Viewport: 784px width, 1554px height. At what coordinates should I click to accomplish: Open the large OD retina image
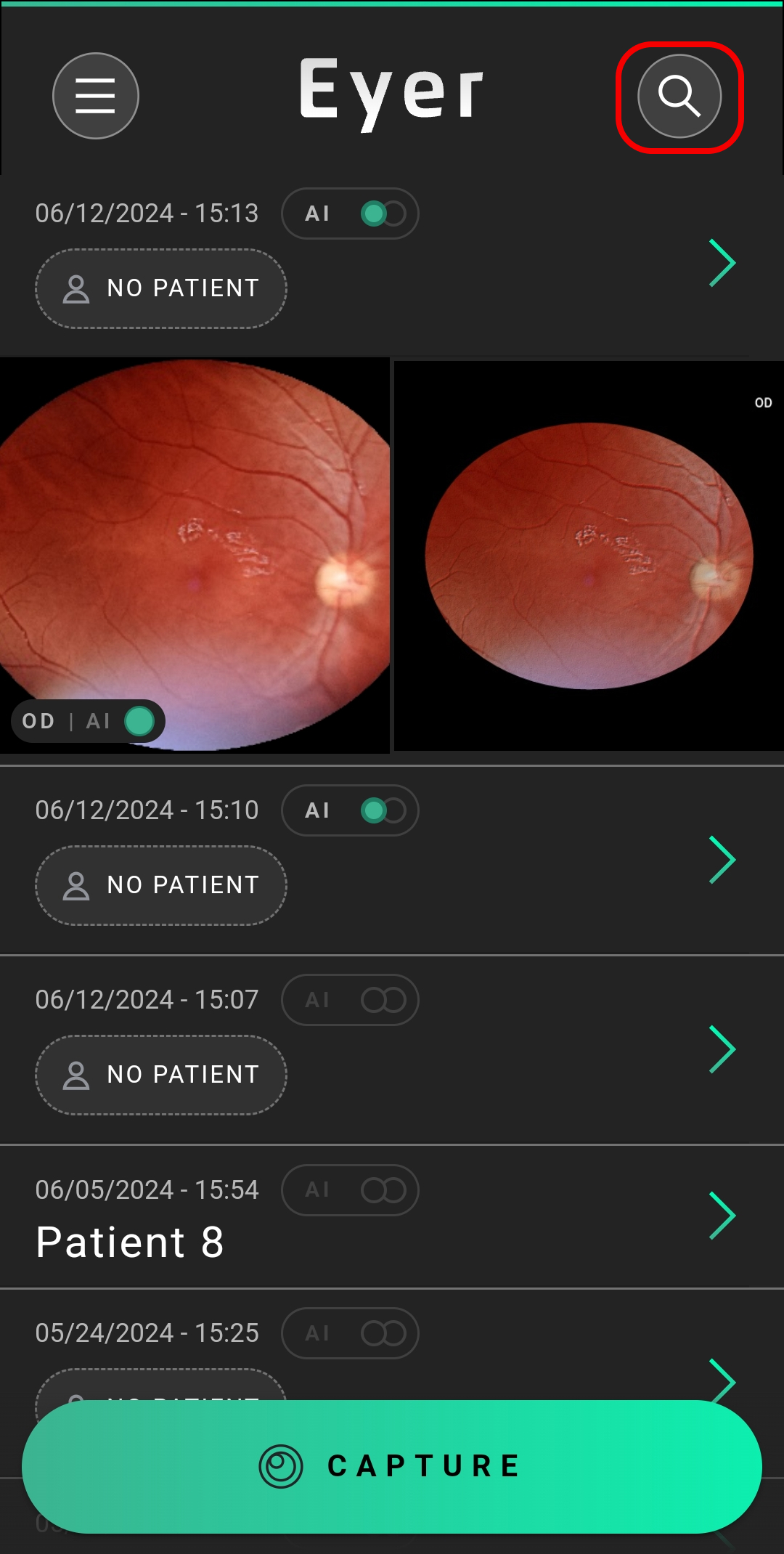pos(195,555)
